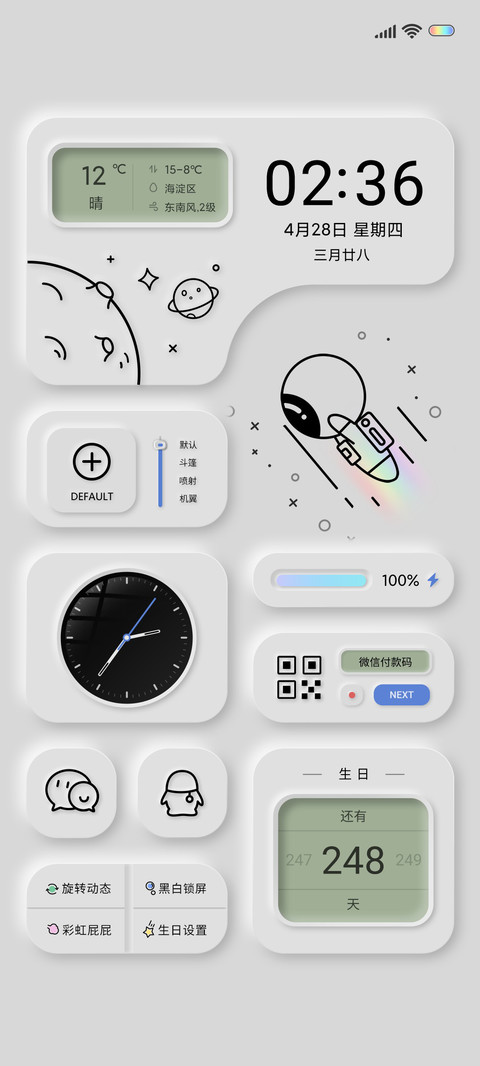The image size is (480, 1066).
Task: Open the weather widget showing 12℃
Action: pos(140,186)
